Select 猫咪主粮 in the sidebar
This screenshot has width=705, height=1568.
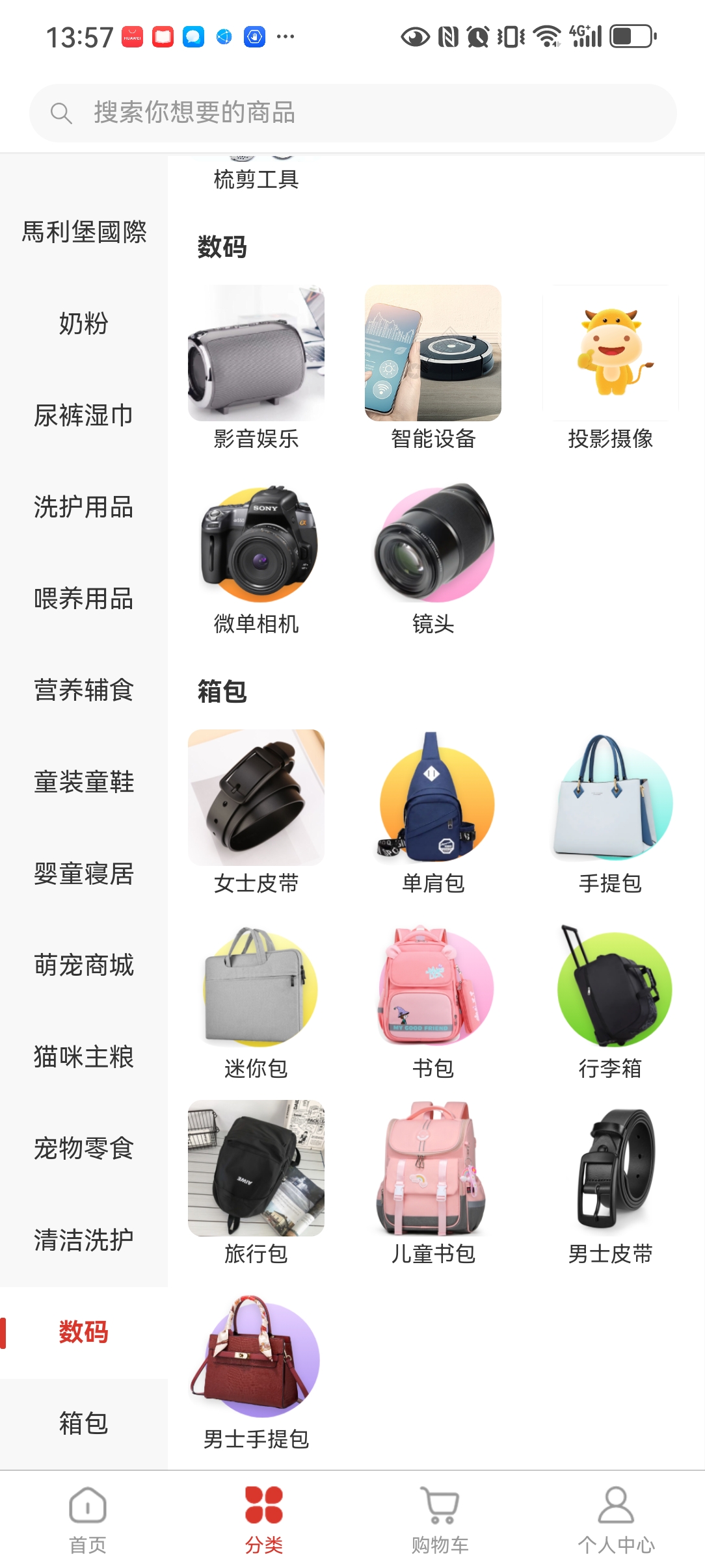[84, 1056]
